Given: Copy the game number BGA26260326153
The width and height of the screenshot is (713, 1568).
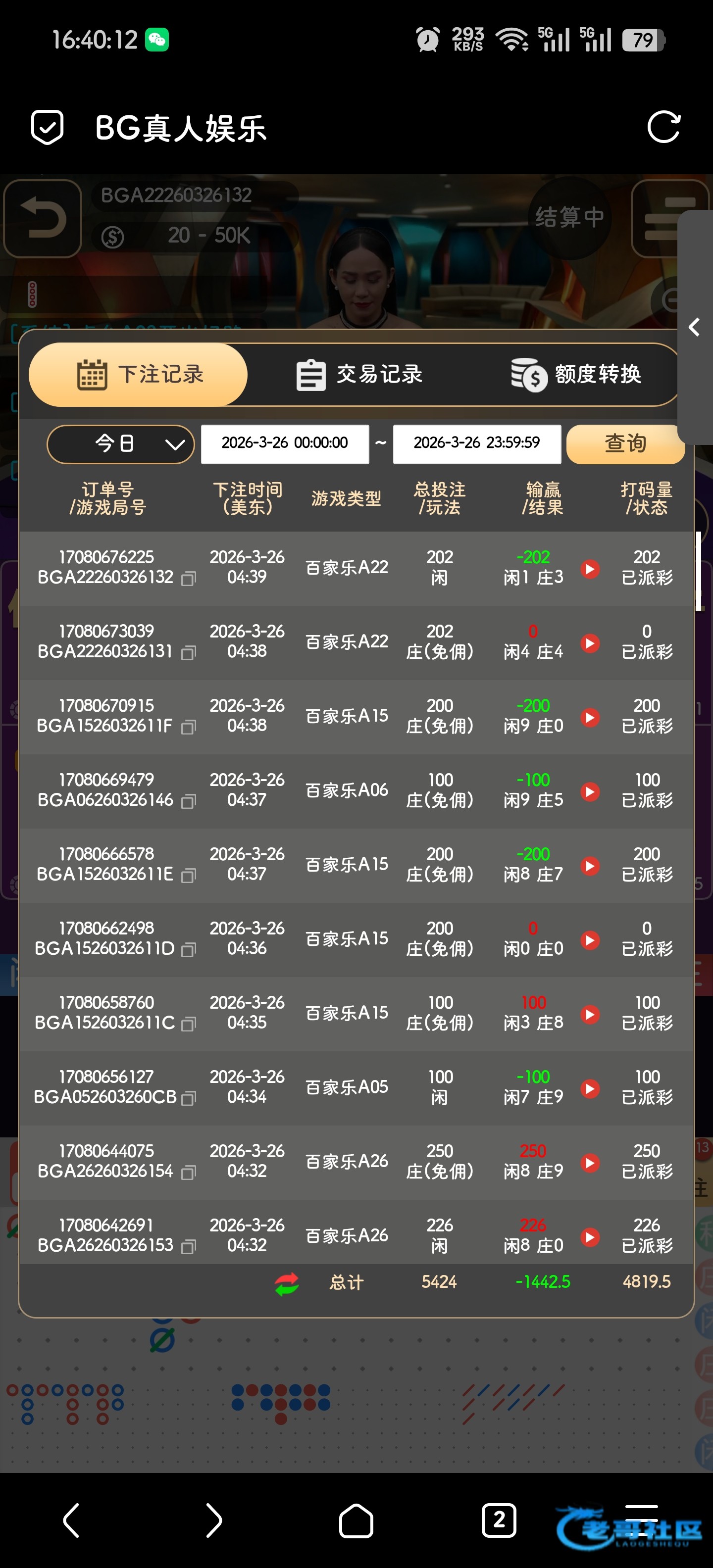Looking at the screenshot, I should pos(189,1247).
